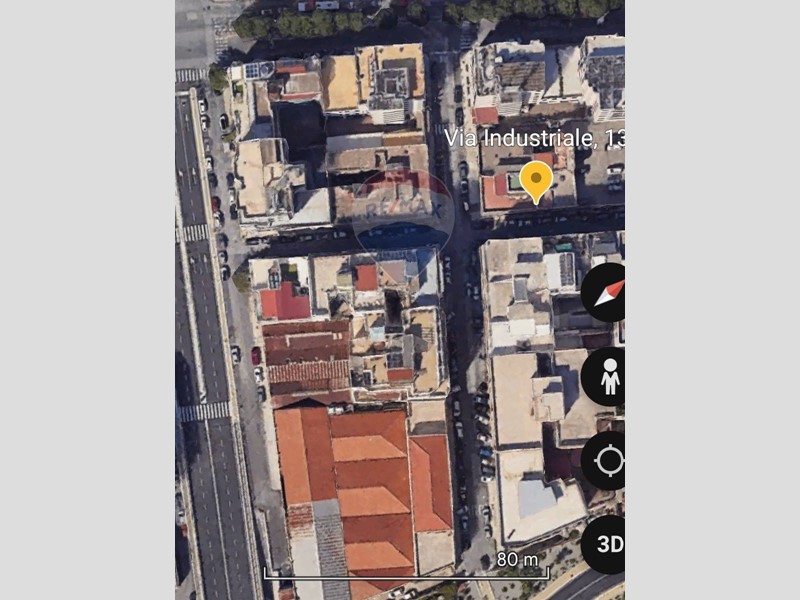Open Street View with the pegman icon
800x600 pixels.
pyautogui.click(x=607, y=377)
